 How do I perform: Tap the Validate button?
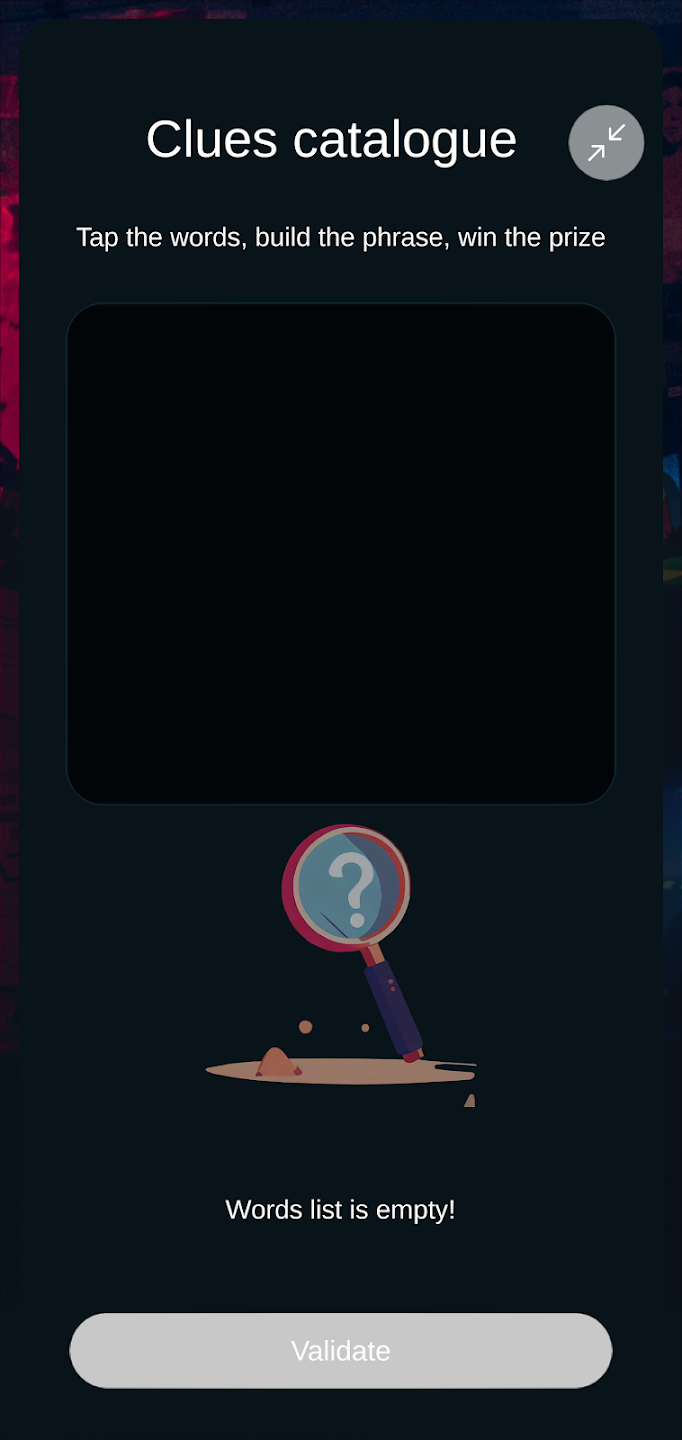340,1350
